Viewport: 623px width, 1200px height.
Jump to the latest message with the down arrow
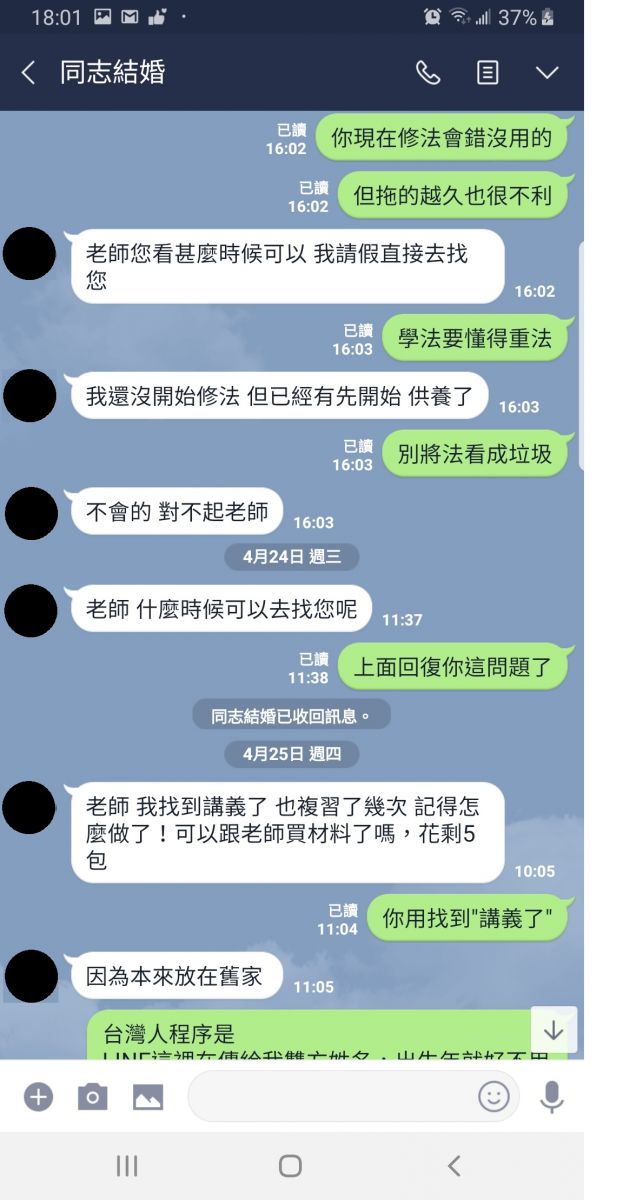[554, 1030]
